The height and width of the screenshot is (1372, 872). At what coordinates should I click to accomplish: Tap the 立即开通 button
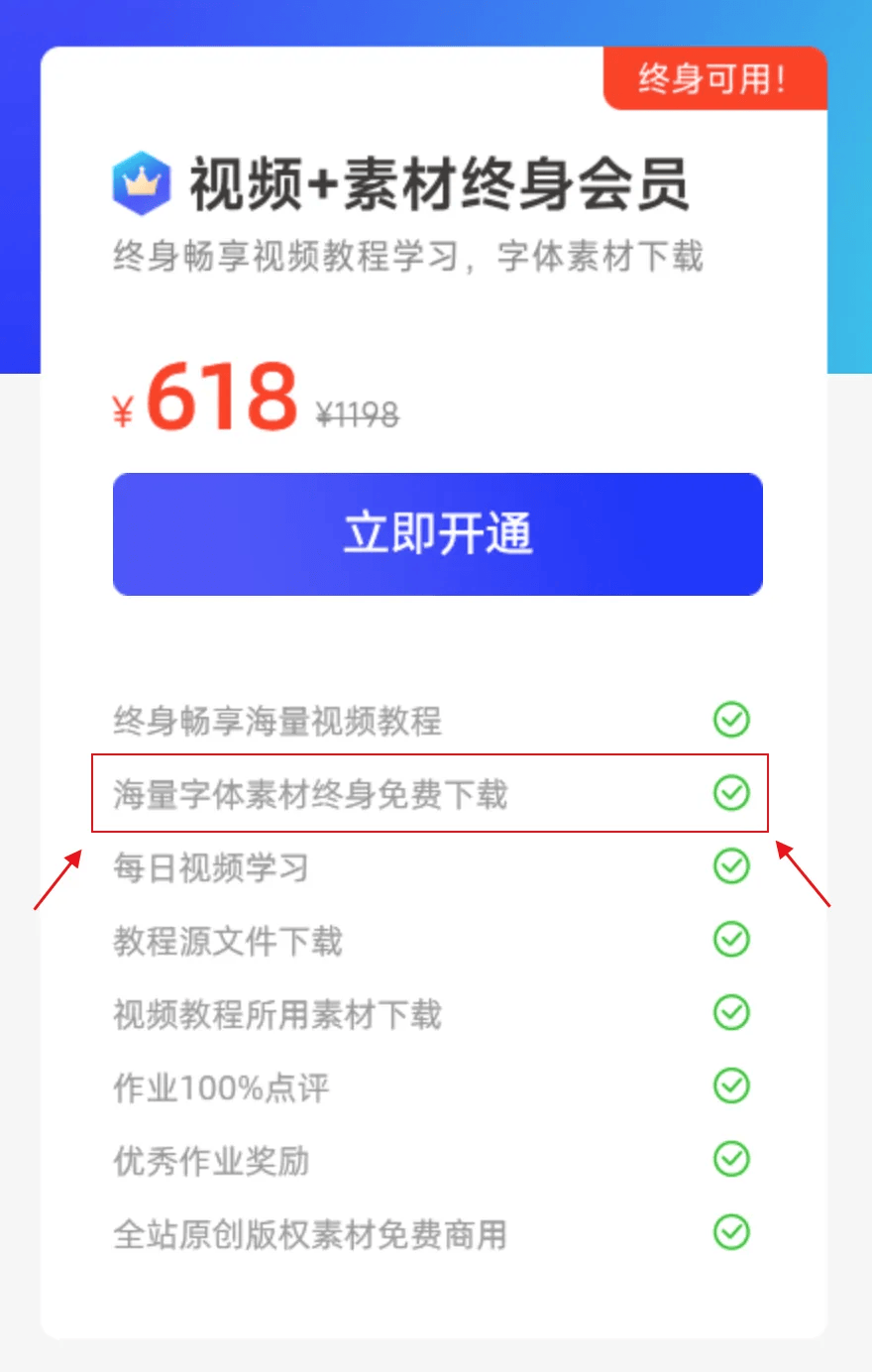point(437,534)
